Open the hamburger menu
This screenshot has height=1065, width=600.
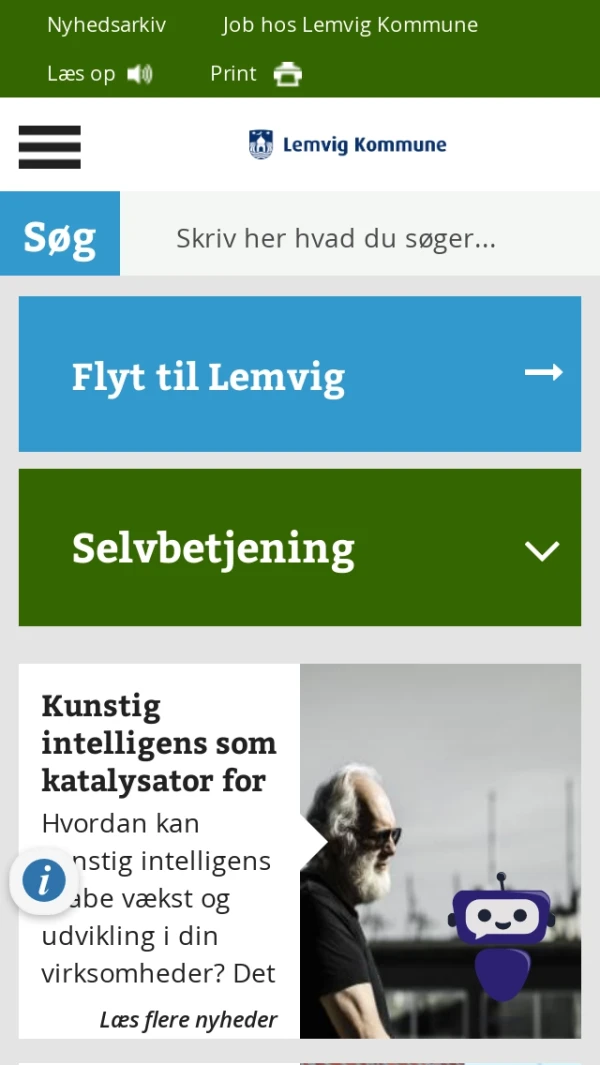pos(49,146)
